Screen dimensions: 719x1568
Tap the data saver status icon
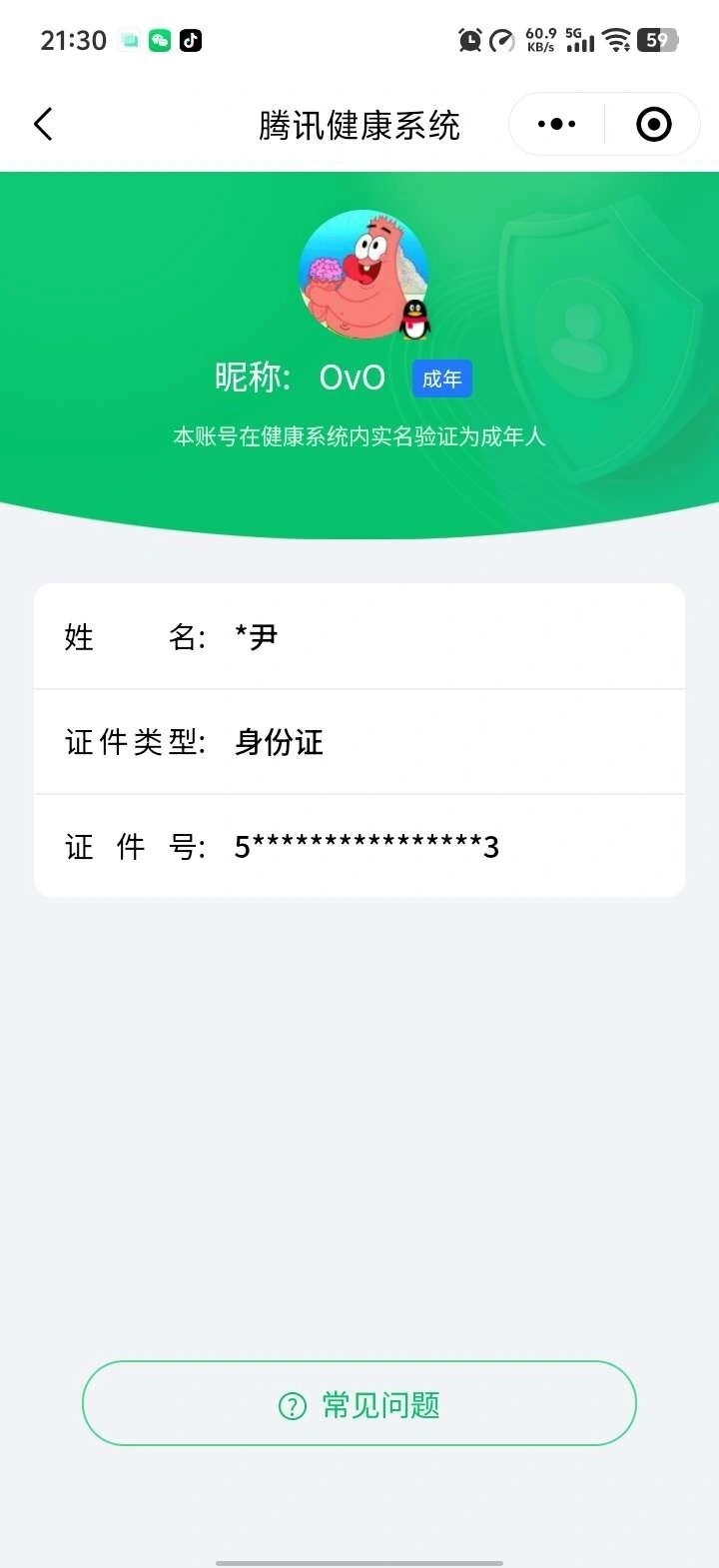coord(502,40)
